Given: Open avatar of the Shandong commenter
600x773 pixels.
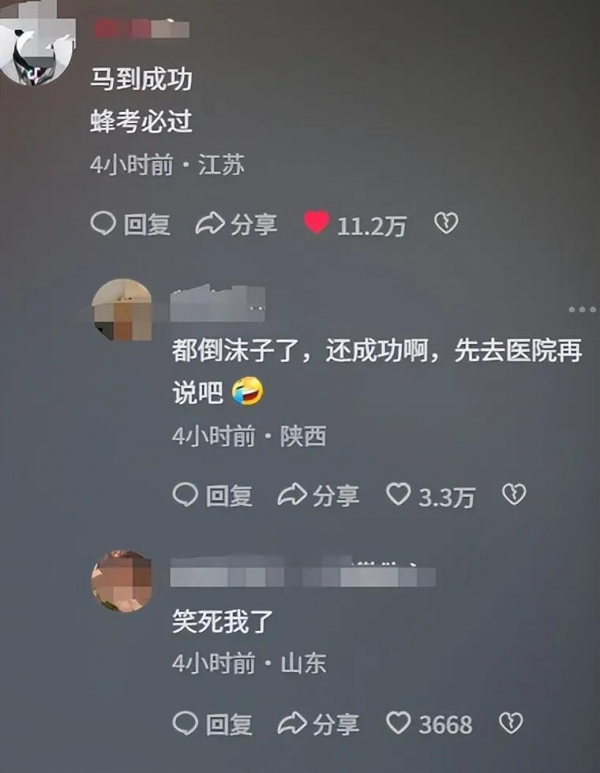Looking at the screenshot, I should [122, 580].
